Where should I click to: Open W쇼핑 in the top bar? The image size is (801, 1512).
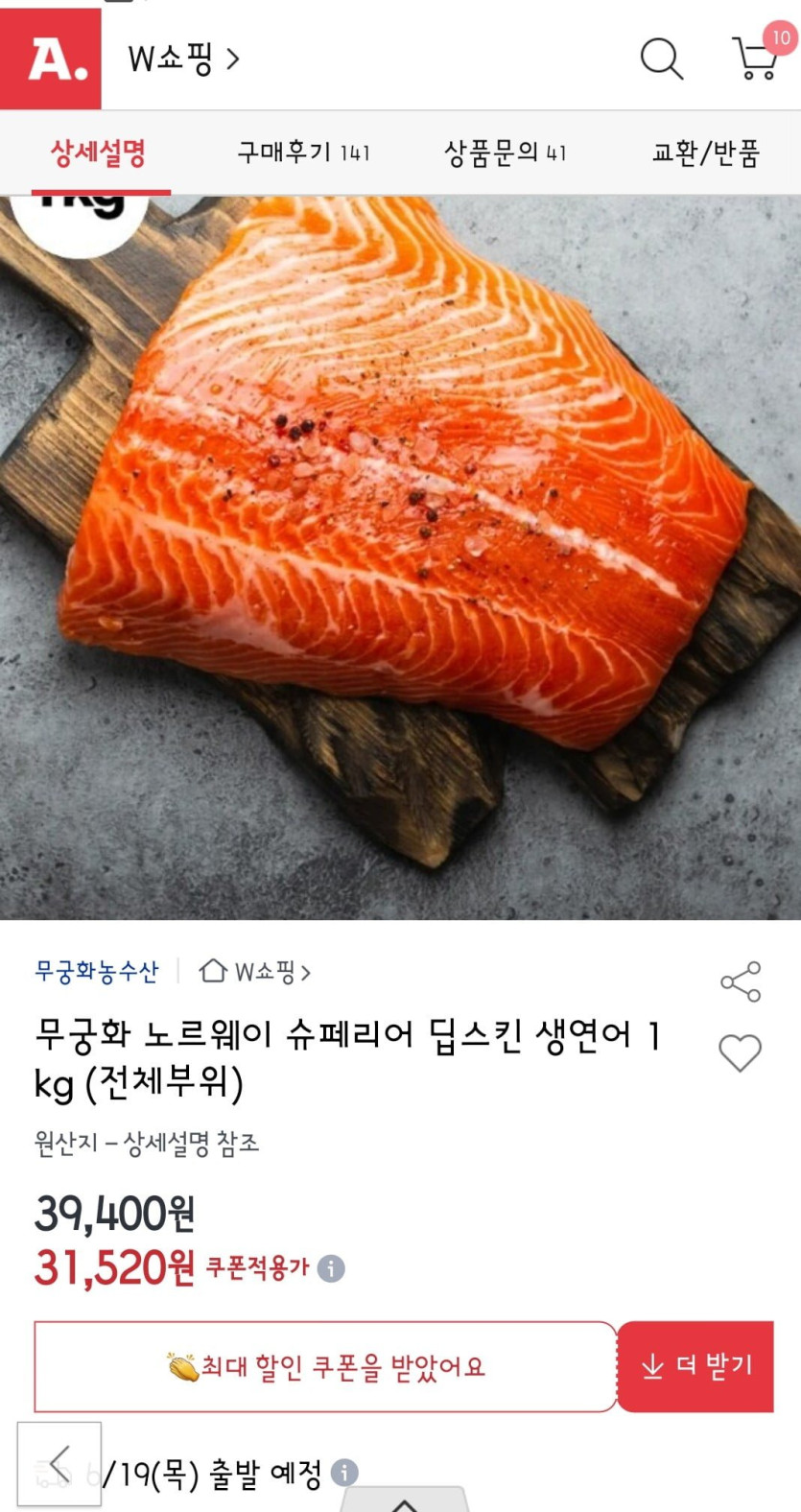pos(183,59)
